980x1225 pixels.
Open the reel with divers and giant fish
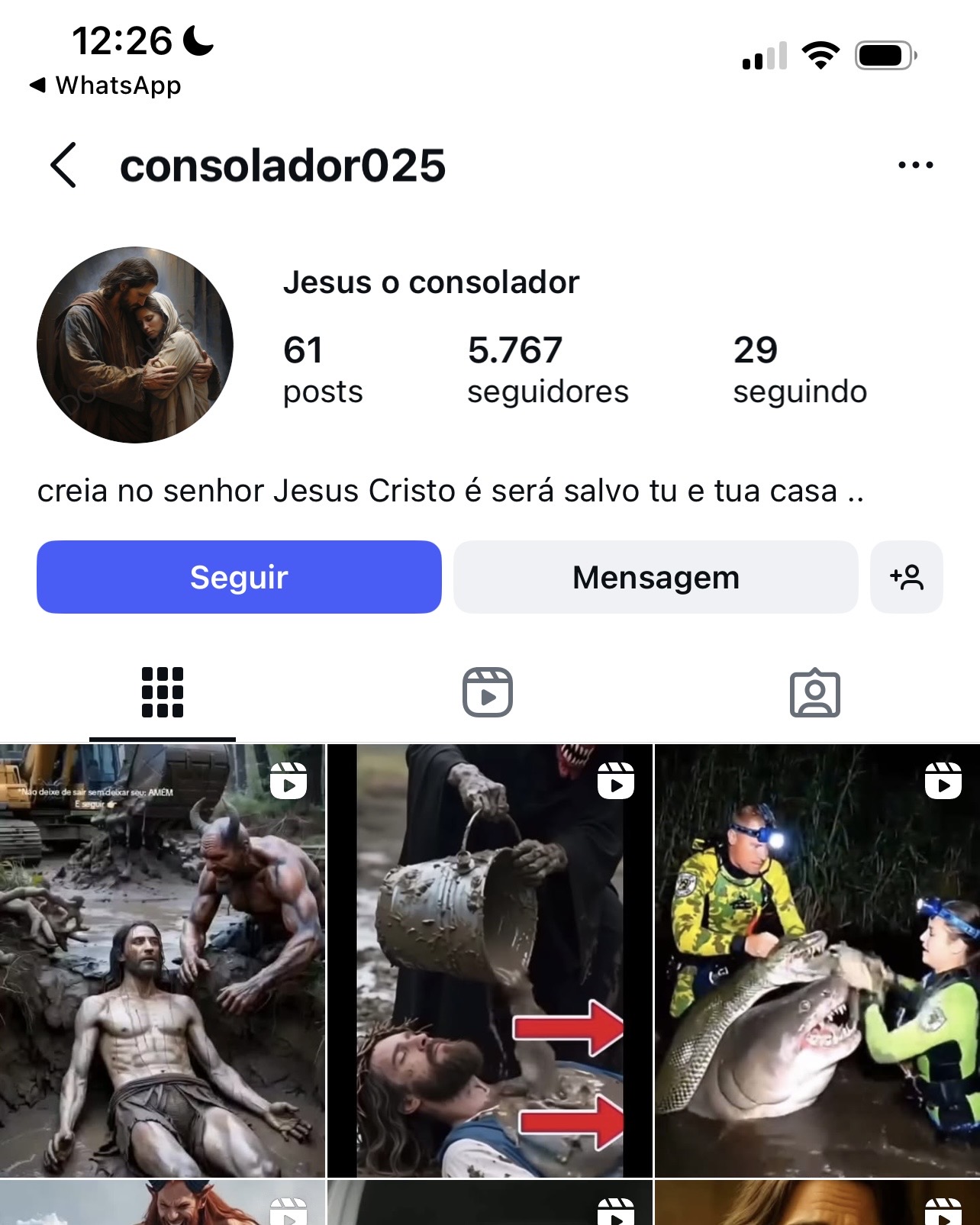click(x=817, y=960)
